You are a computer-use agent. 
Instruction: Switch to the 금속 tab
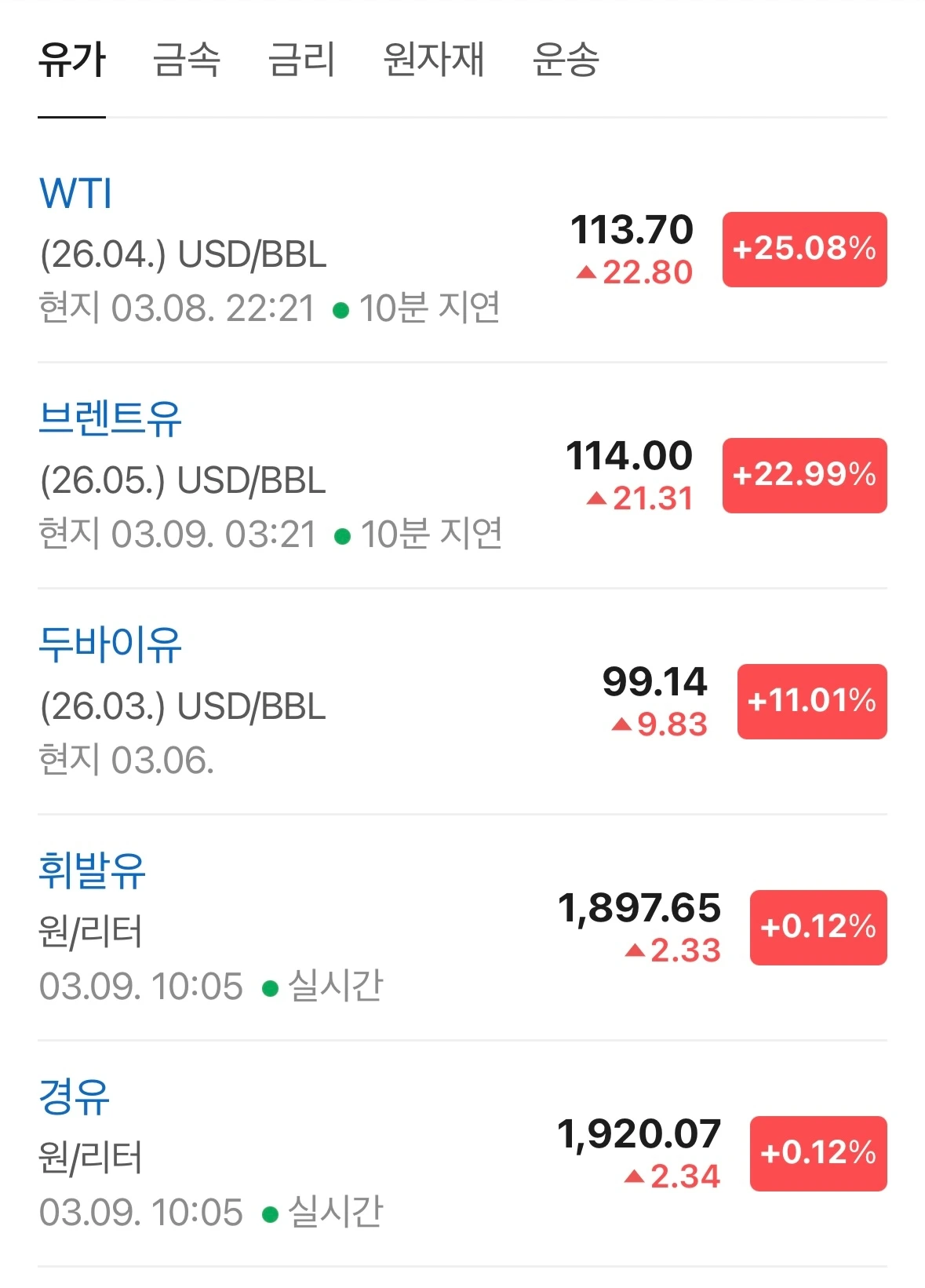point(187,60)
